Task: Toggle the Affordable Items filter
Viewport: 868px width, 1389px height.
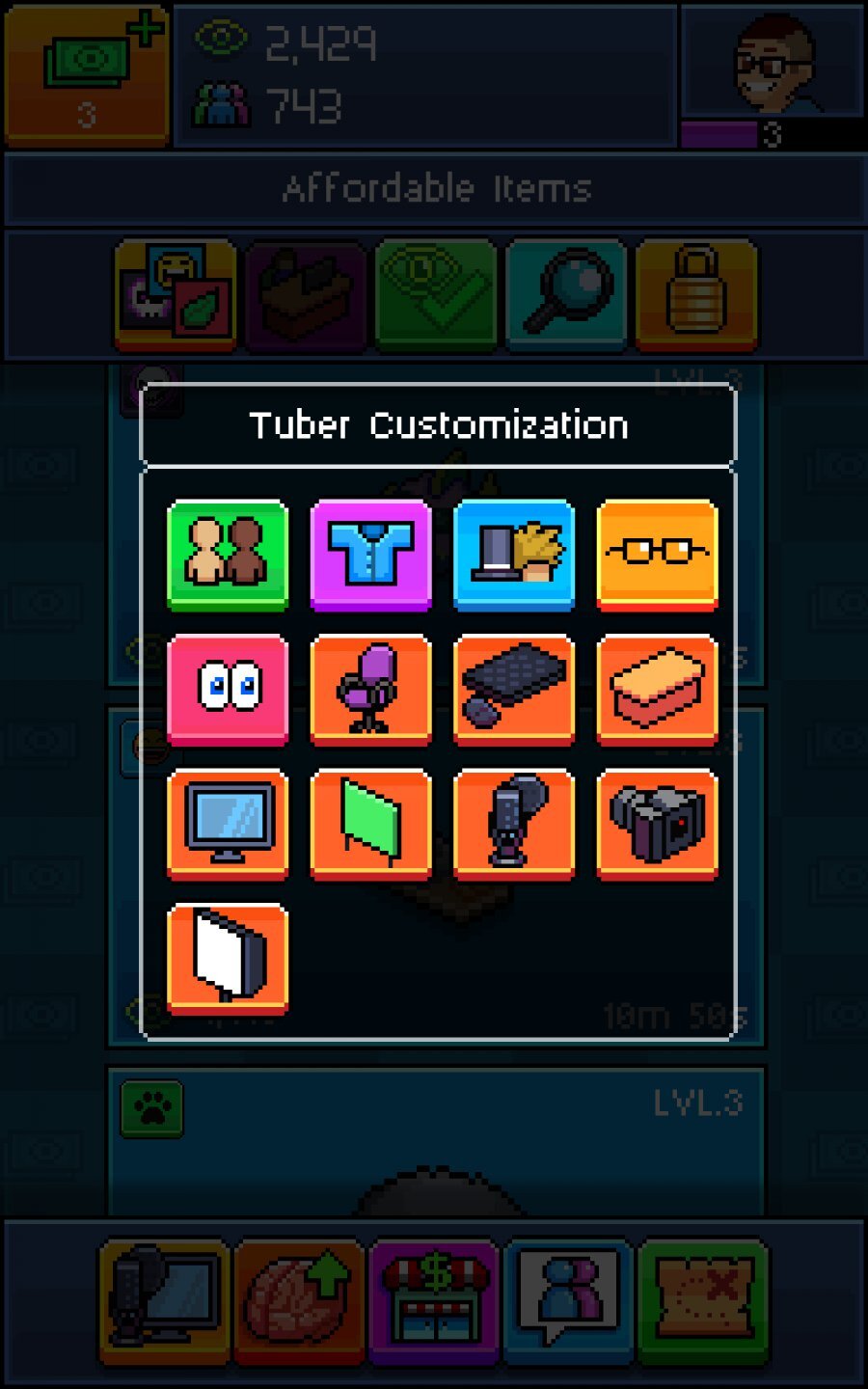Action: (x=434, y=292)
